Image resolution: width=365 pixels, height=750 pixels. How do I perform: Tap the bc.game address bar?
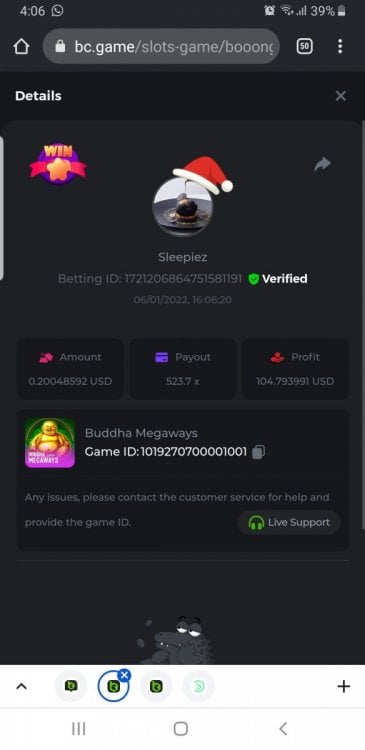point(161,46)
